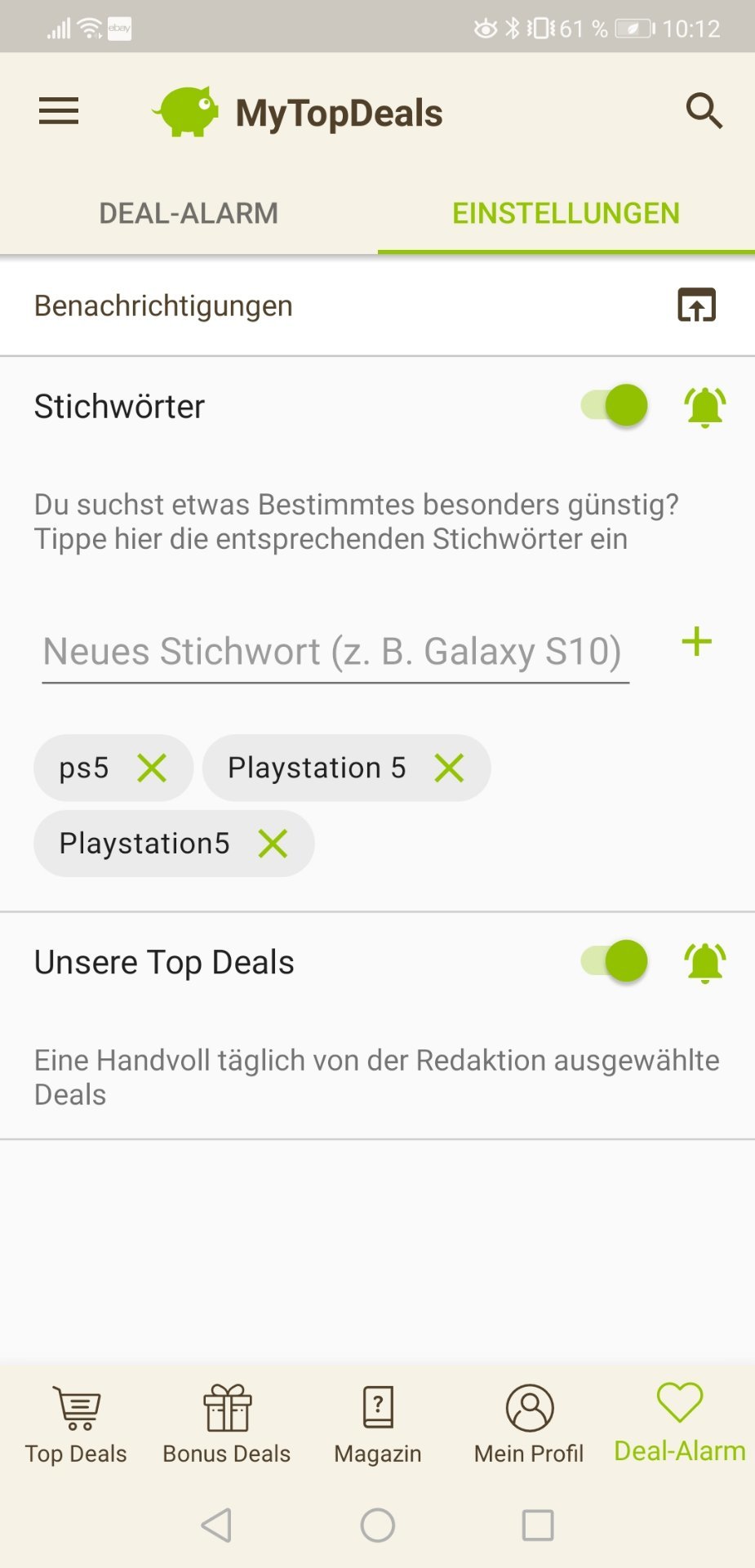The width and height of the screenshot is (755, 1568).
Task: Remove the Playstation5 keyword chip
Action: point(273,844)
